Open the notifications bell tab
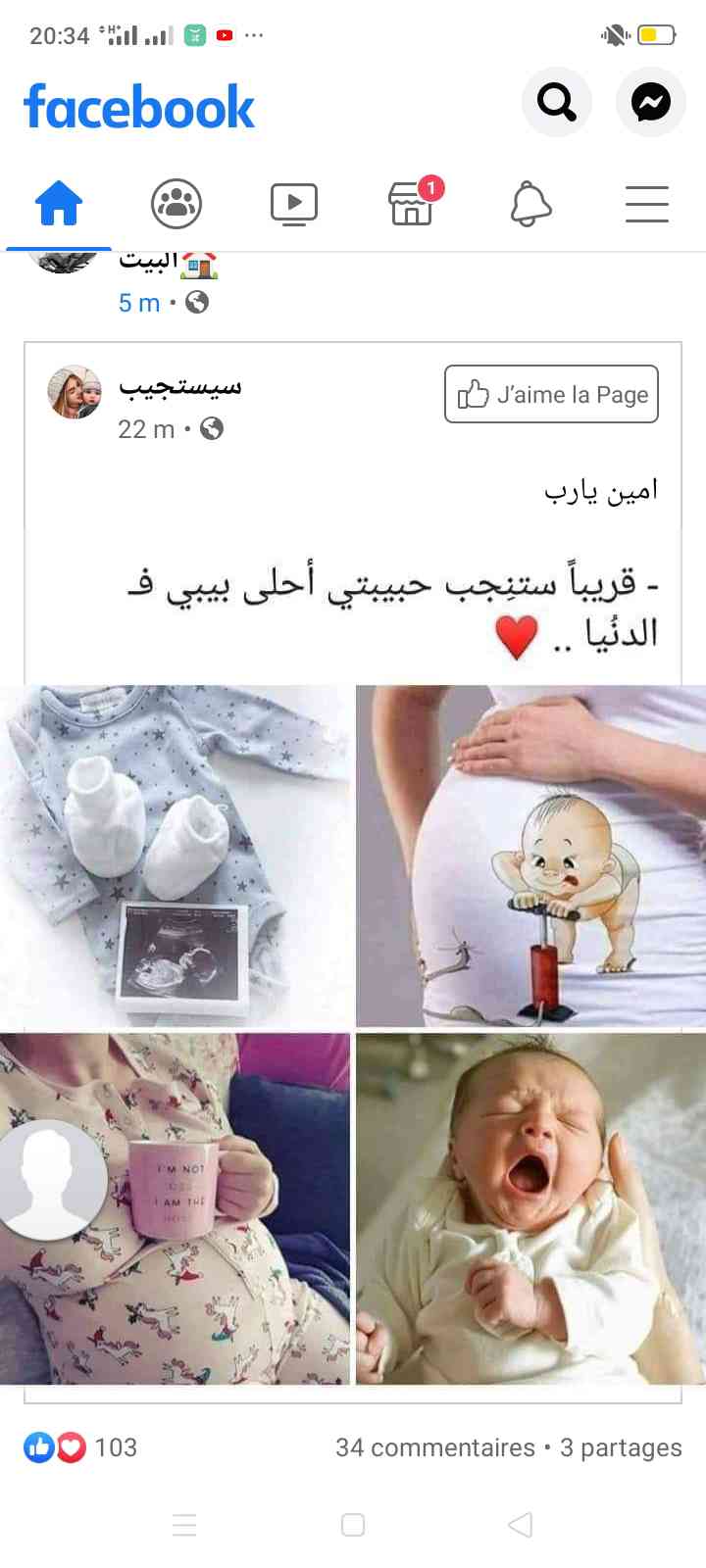Viewport: 706px width, 1568px height. [530, 204]
